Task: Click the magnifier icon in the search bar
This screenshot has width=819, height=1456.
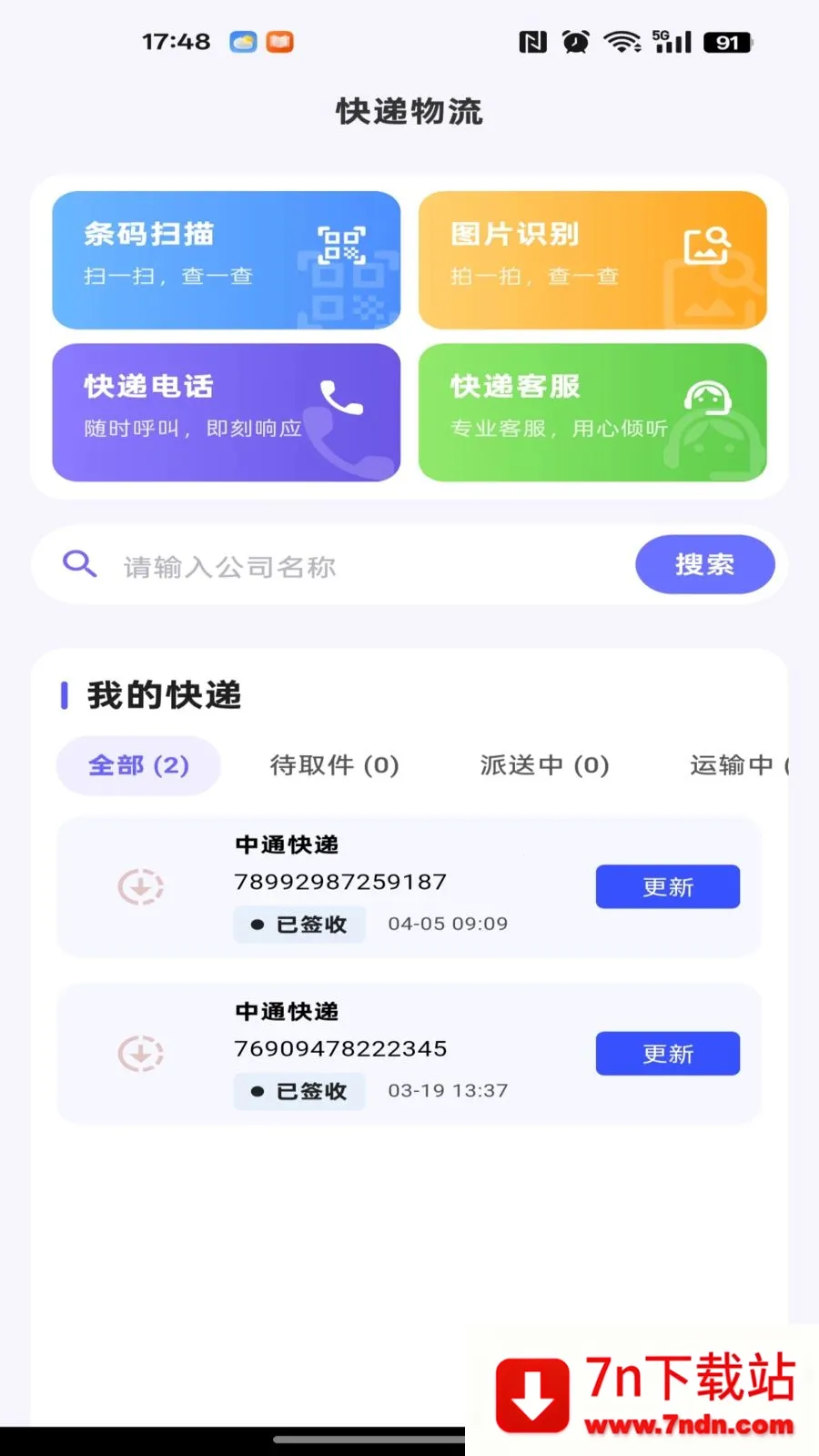Action: pyautogui.click(x=79, y=564)
